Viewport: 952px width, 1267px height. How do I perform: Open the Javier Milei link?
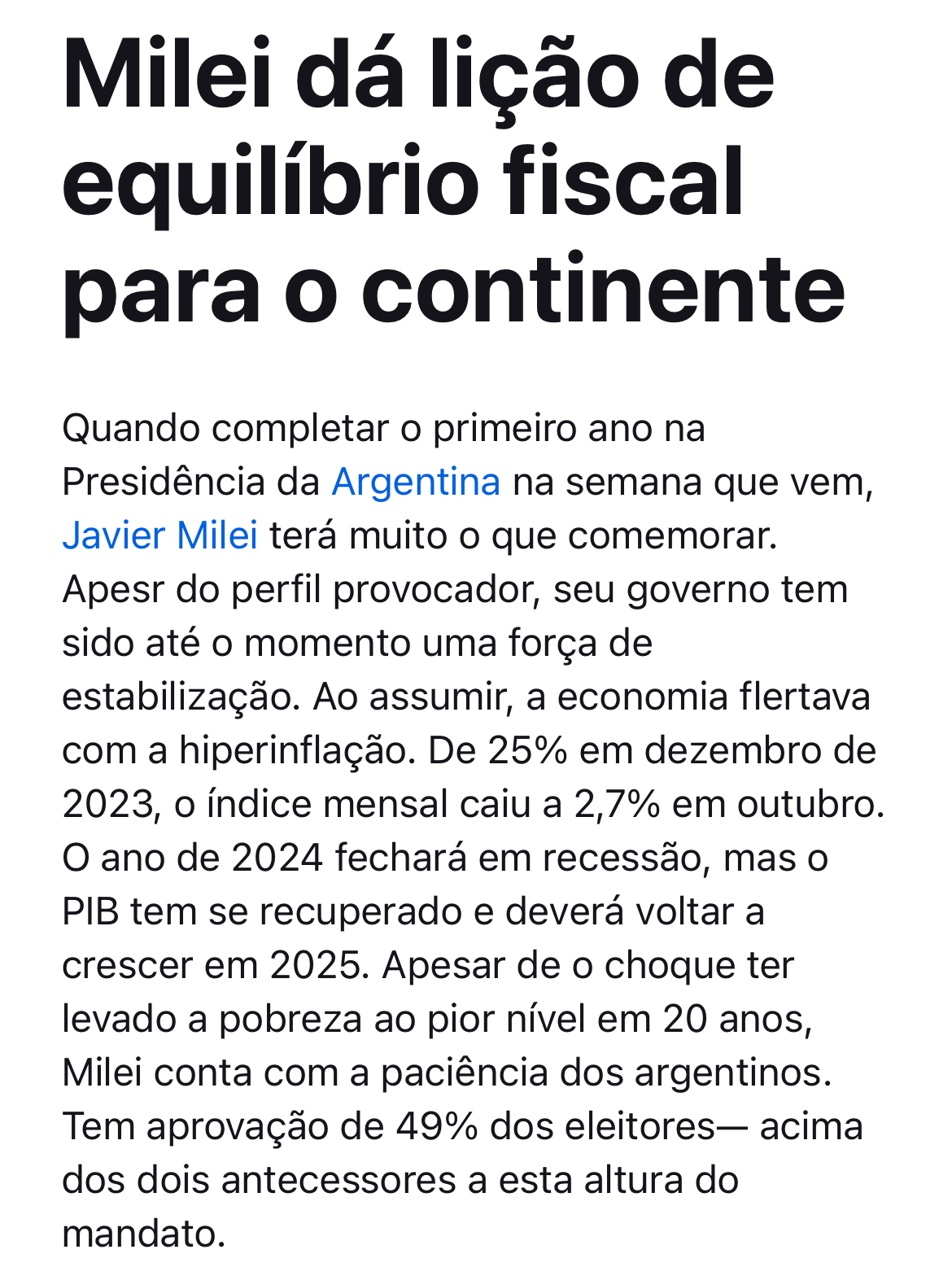tap(159, 535)
